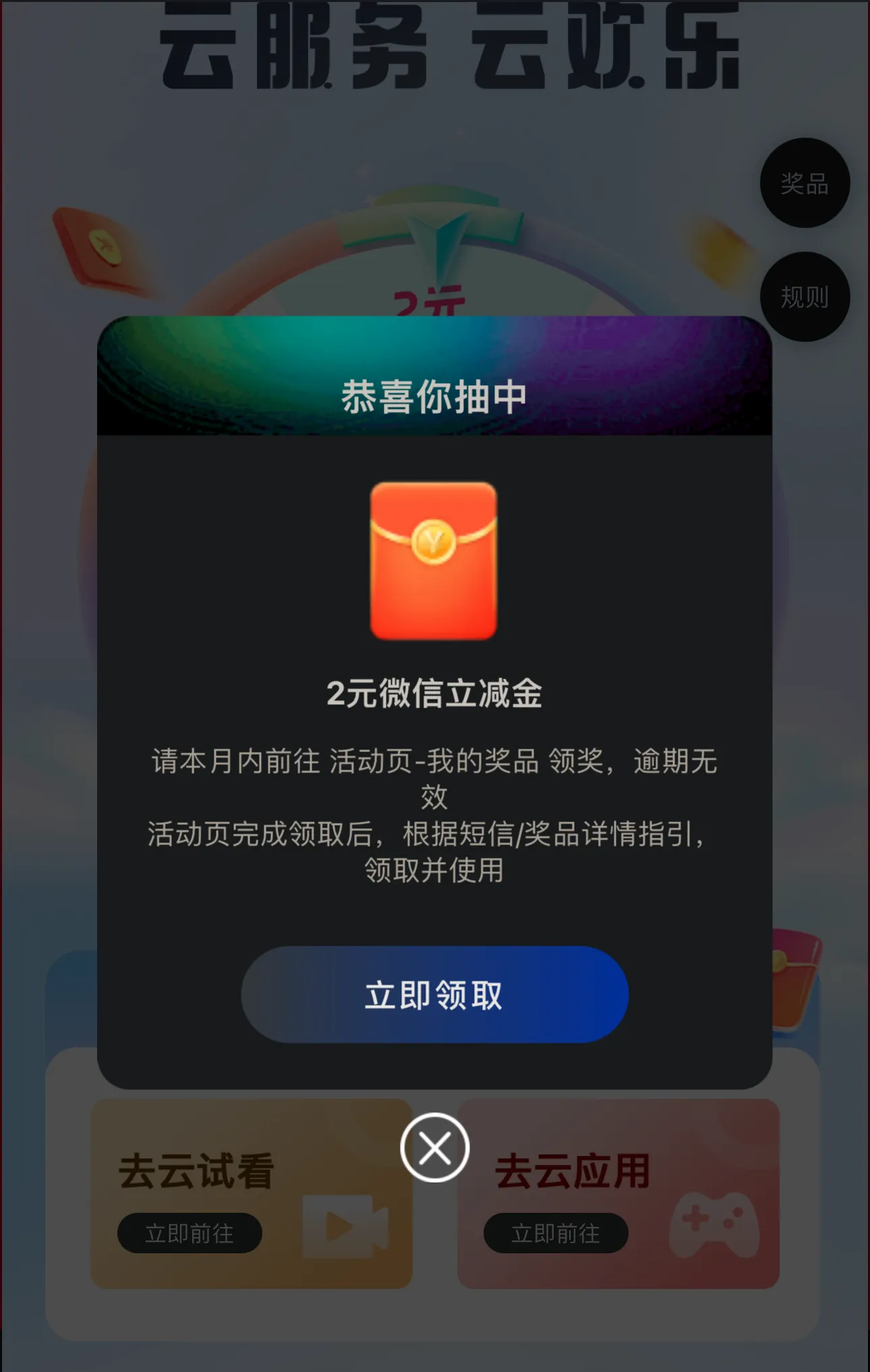View the 规则 rules
Viewport: 870px width, 1372px height.
coord(805,297)
